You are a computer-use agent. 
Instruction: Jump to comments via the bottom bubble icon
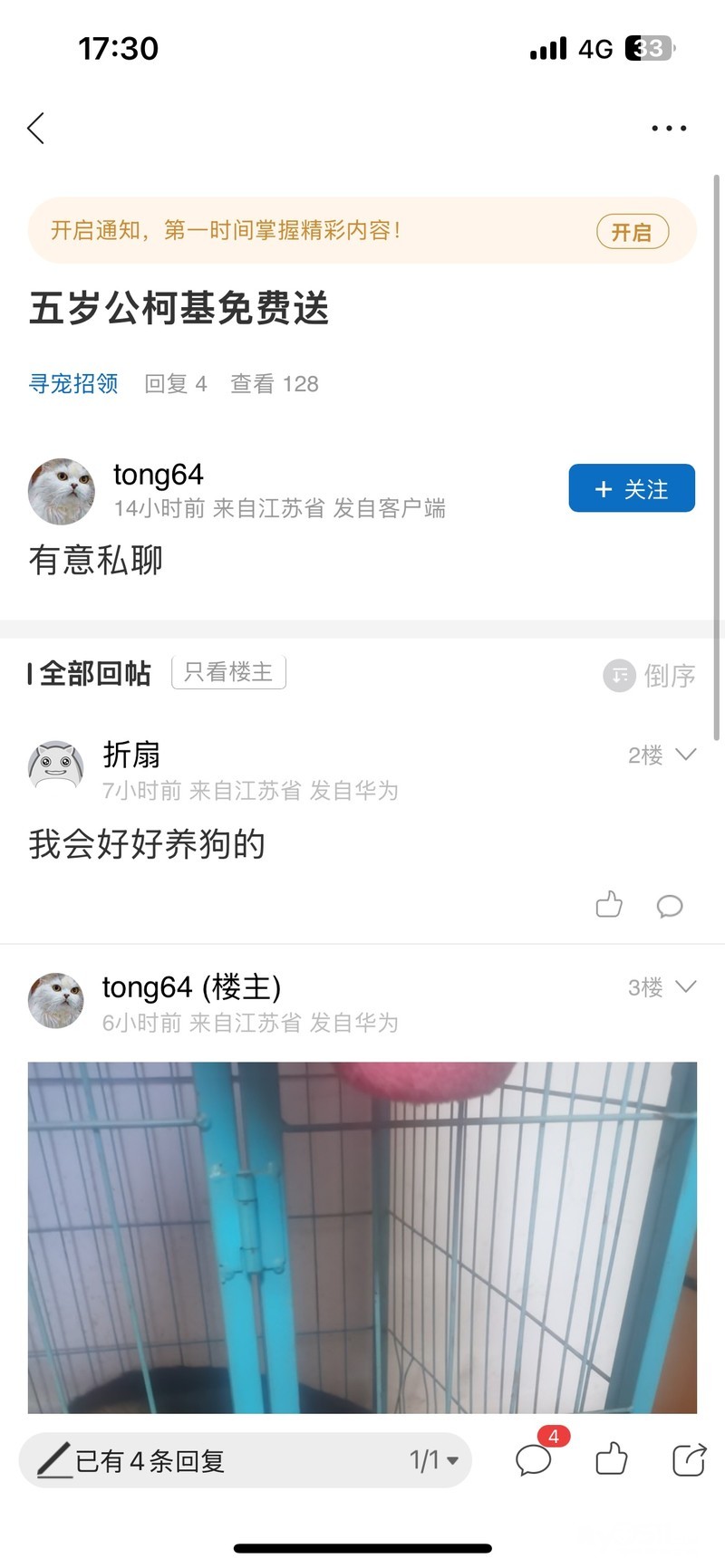tap(534, 1460)
